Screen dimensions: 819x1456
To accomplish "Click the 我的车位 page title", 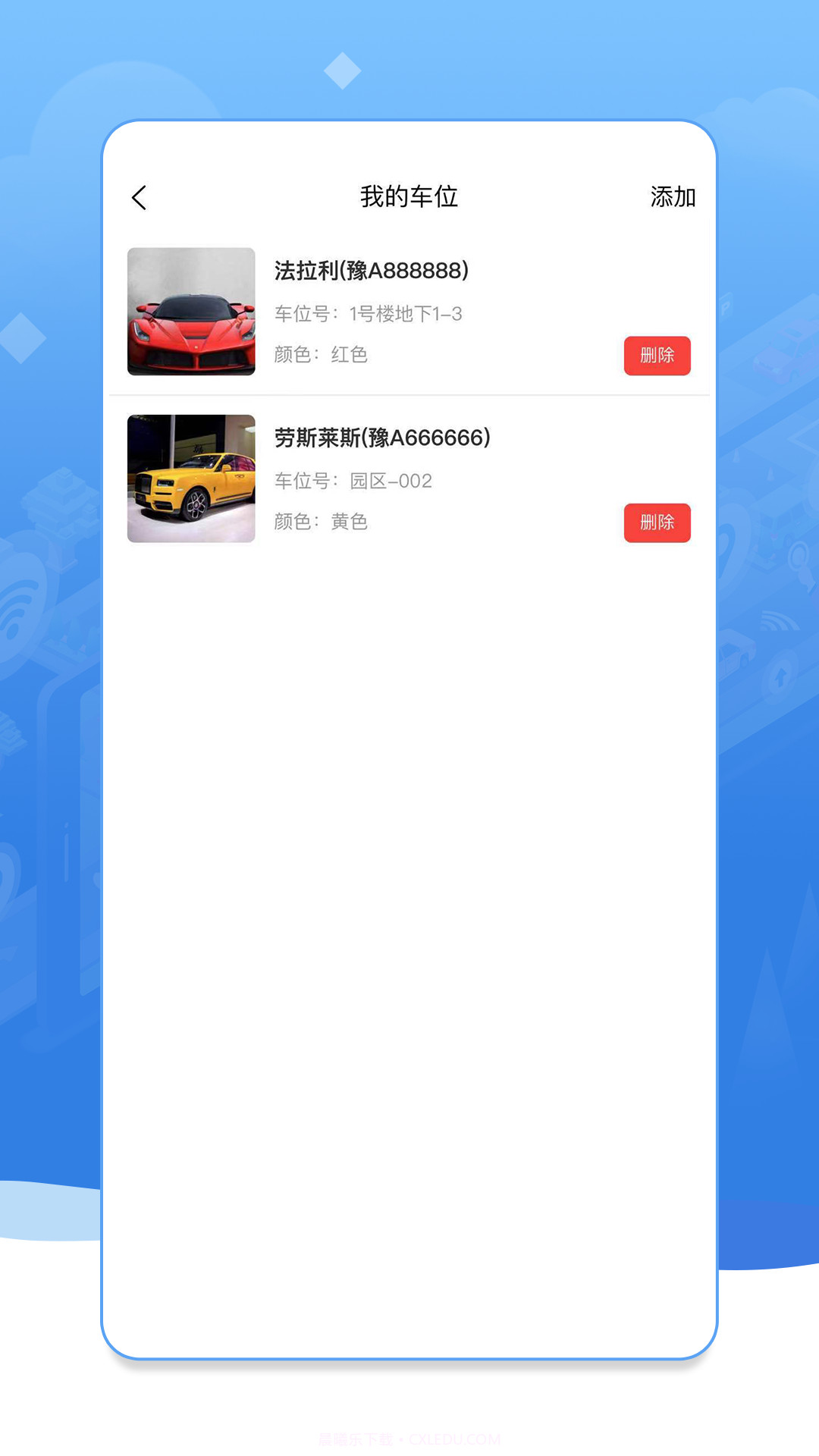I will tap(409, 196).
